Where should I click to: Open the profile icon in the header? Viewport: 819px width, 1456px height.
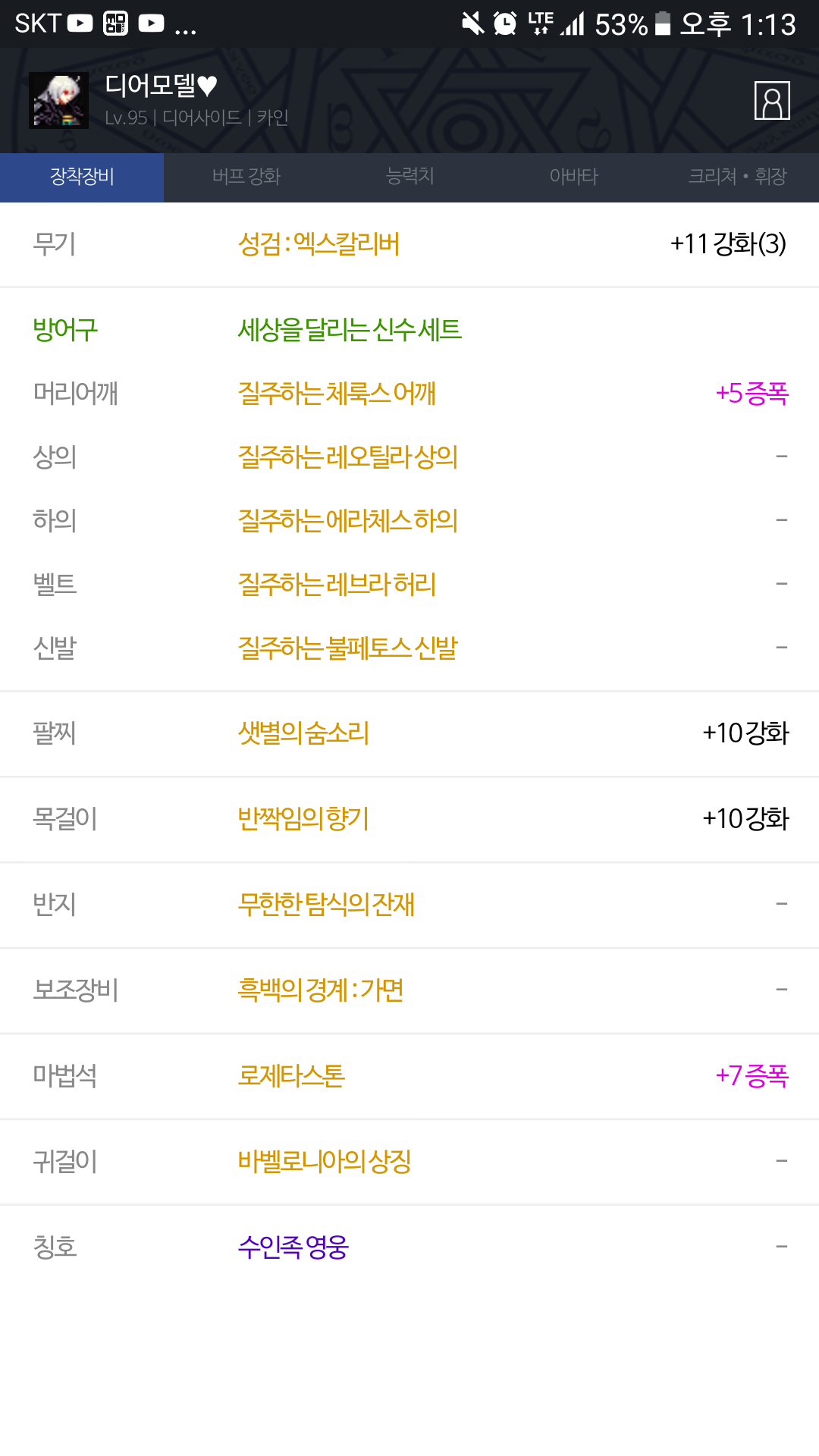772,100
